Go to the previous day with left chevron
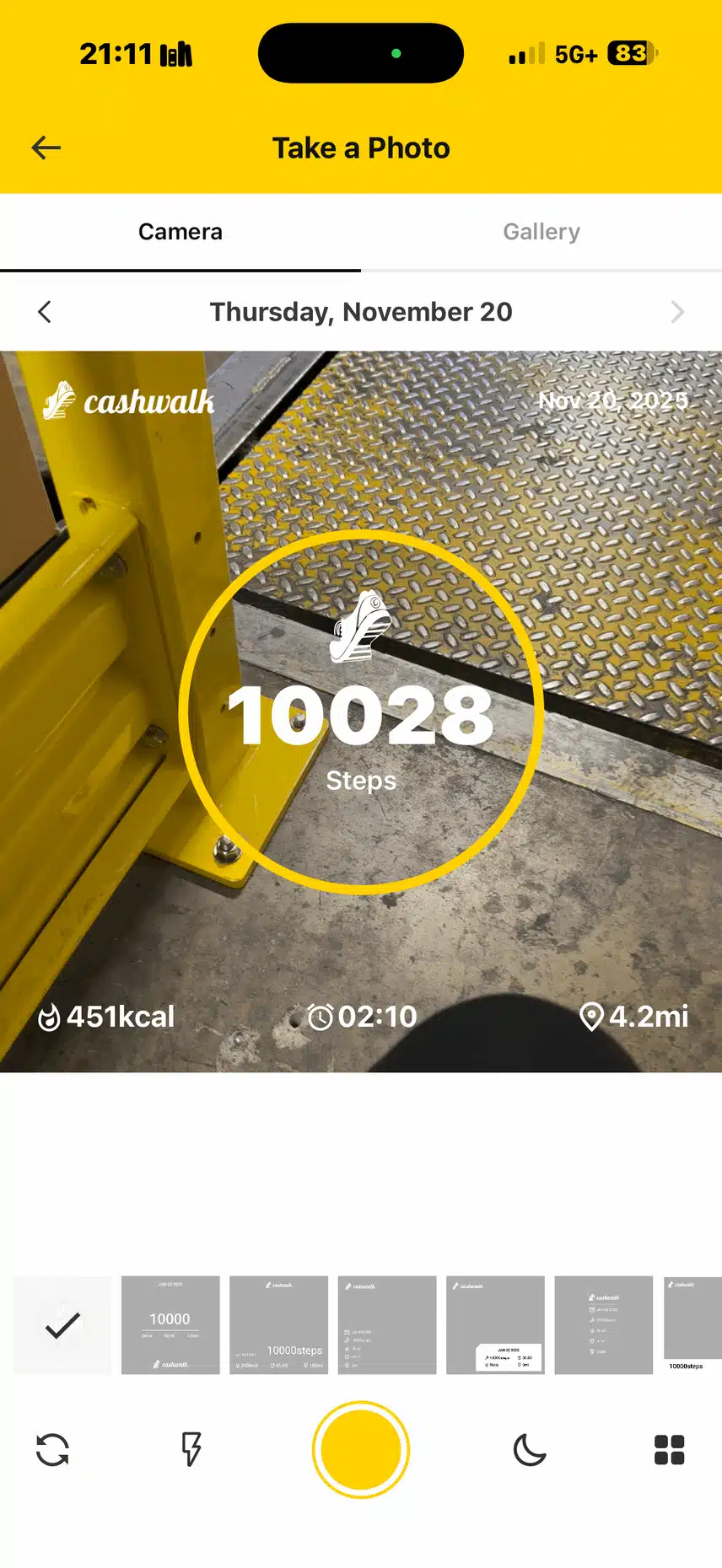Image resolution: width=722 pixels, height=1568 pixels. pyautogui.click(x=45, y=312)
